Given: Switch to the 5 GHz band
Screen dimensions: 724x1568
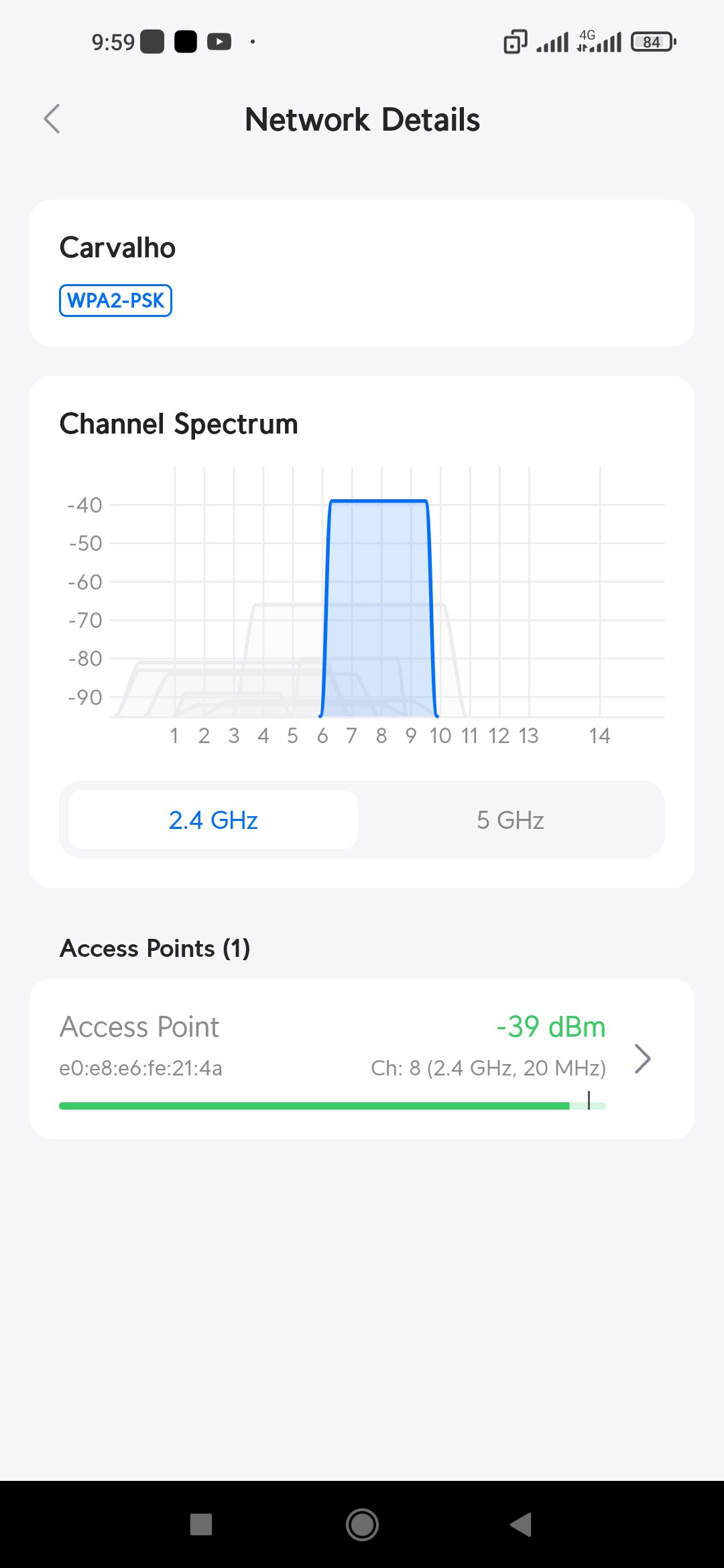Looking at the screenshot, I should pyautogui.click(x=510, y=820).
